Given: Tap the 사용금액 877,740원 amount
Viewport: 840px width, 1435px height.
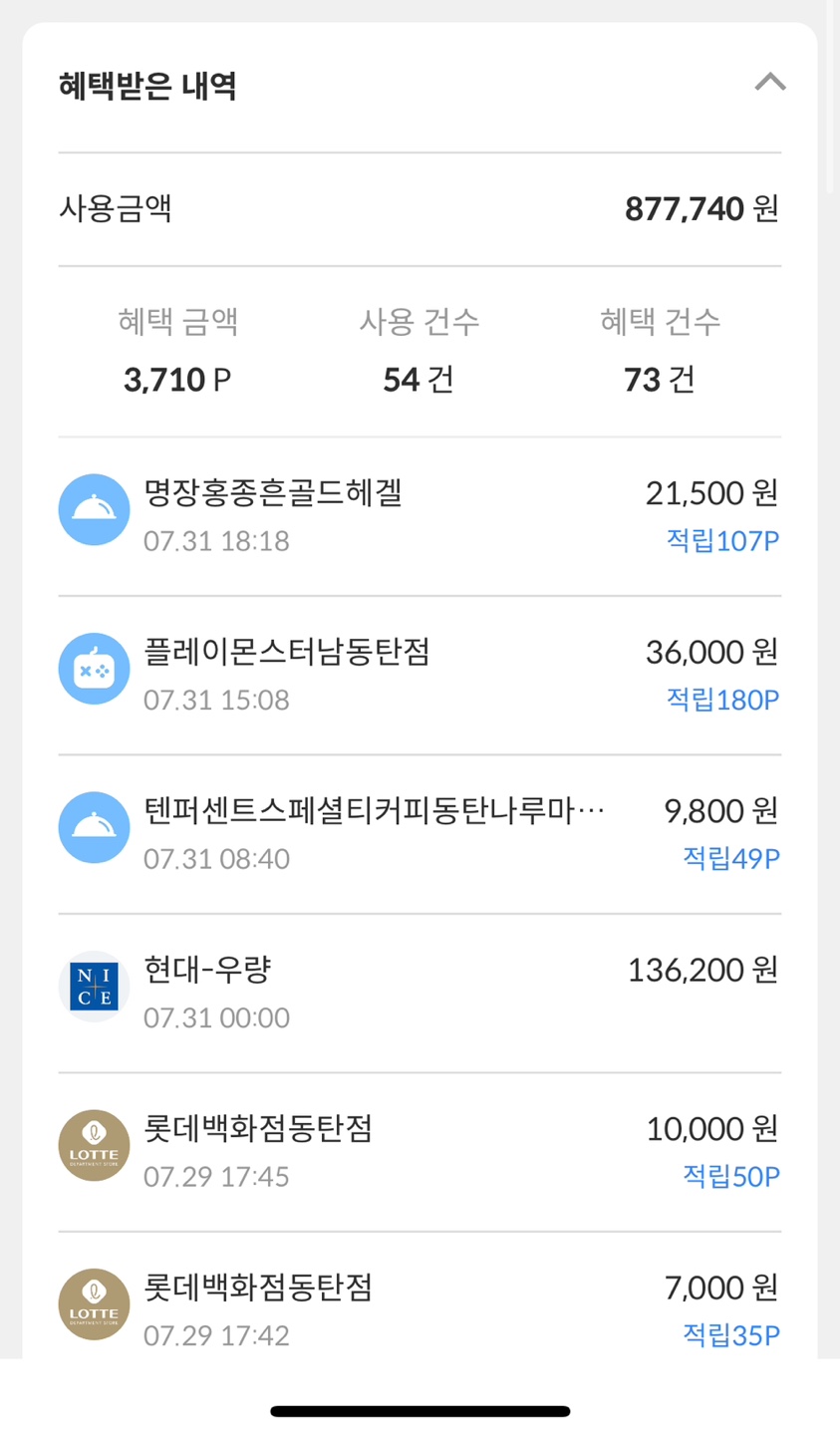Looking at the screenshot, I should point(698,208).
